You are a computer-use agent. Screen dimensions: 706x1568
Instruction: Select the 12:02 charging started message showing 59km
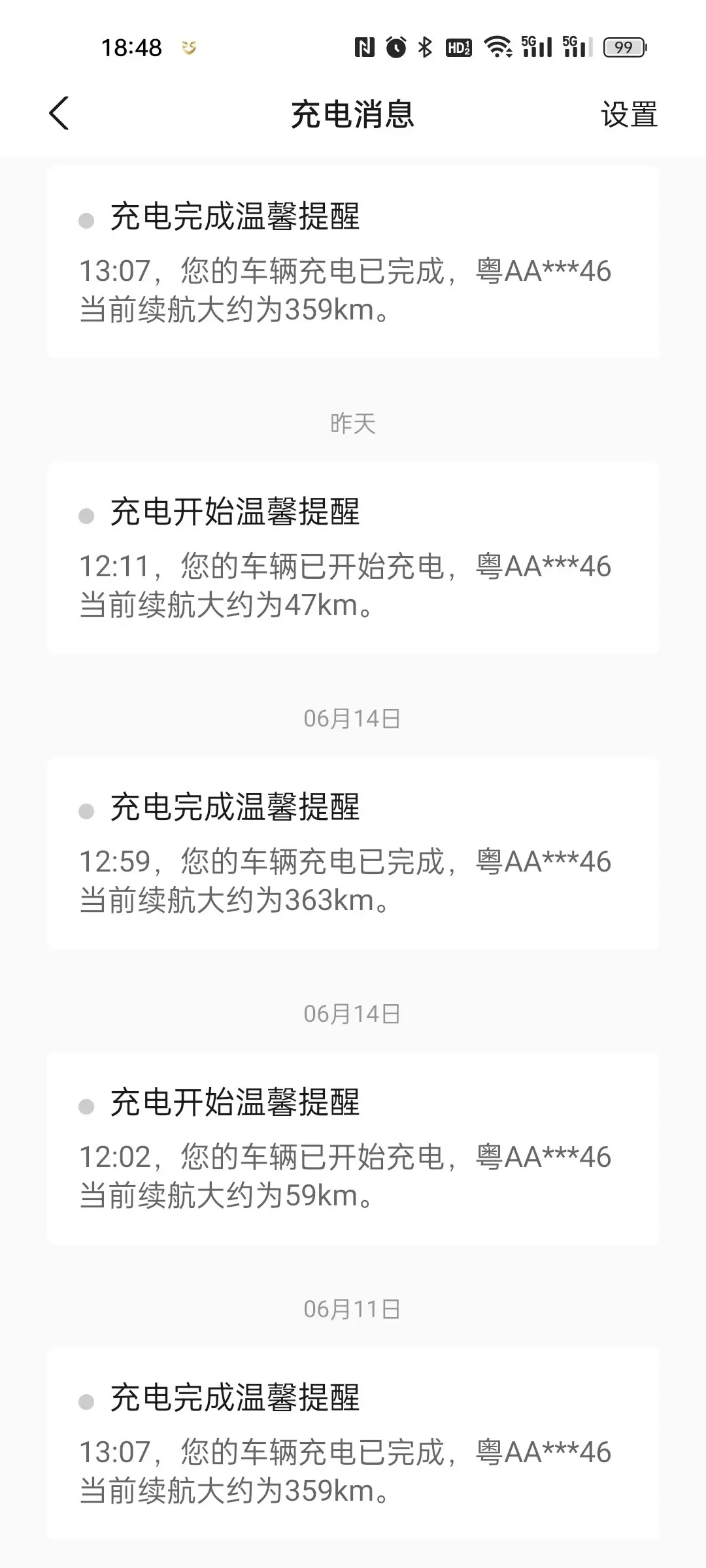[353, 1149]
